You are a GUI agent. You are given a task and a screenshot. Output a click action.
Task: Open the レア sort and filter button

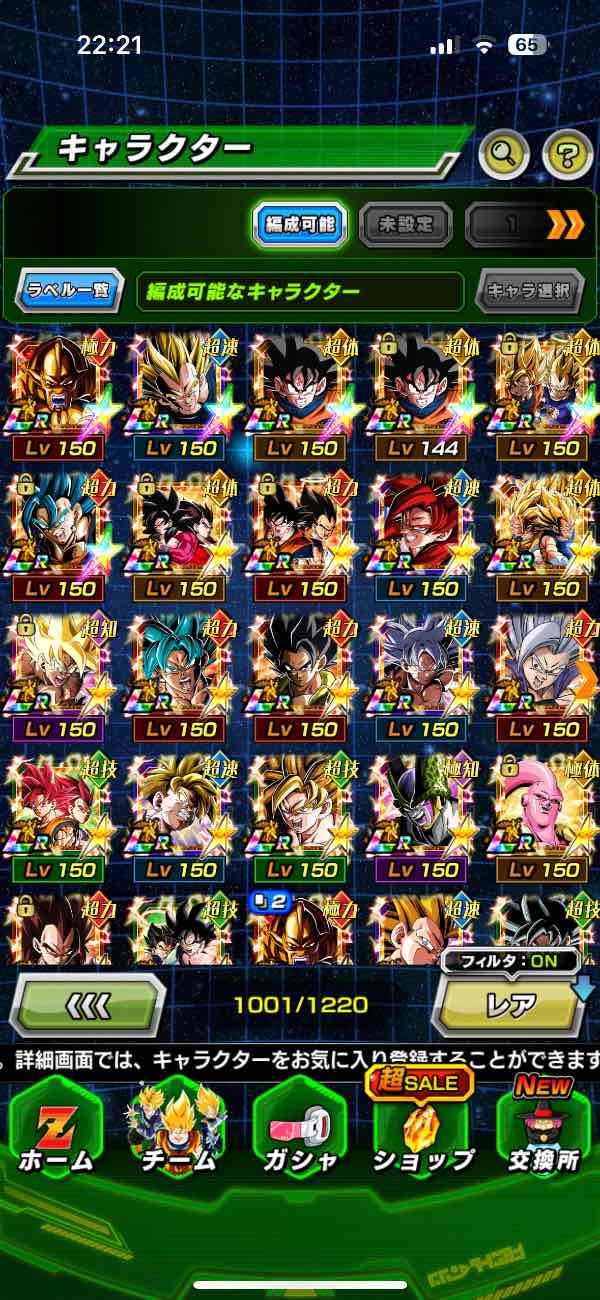coord(511,1003)
